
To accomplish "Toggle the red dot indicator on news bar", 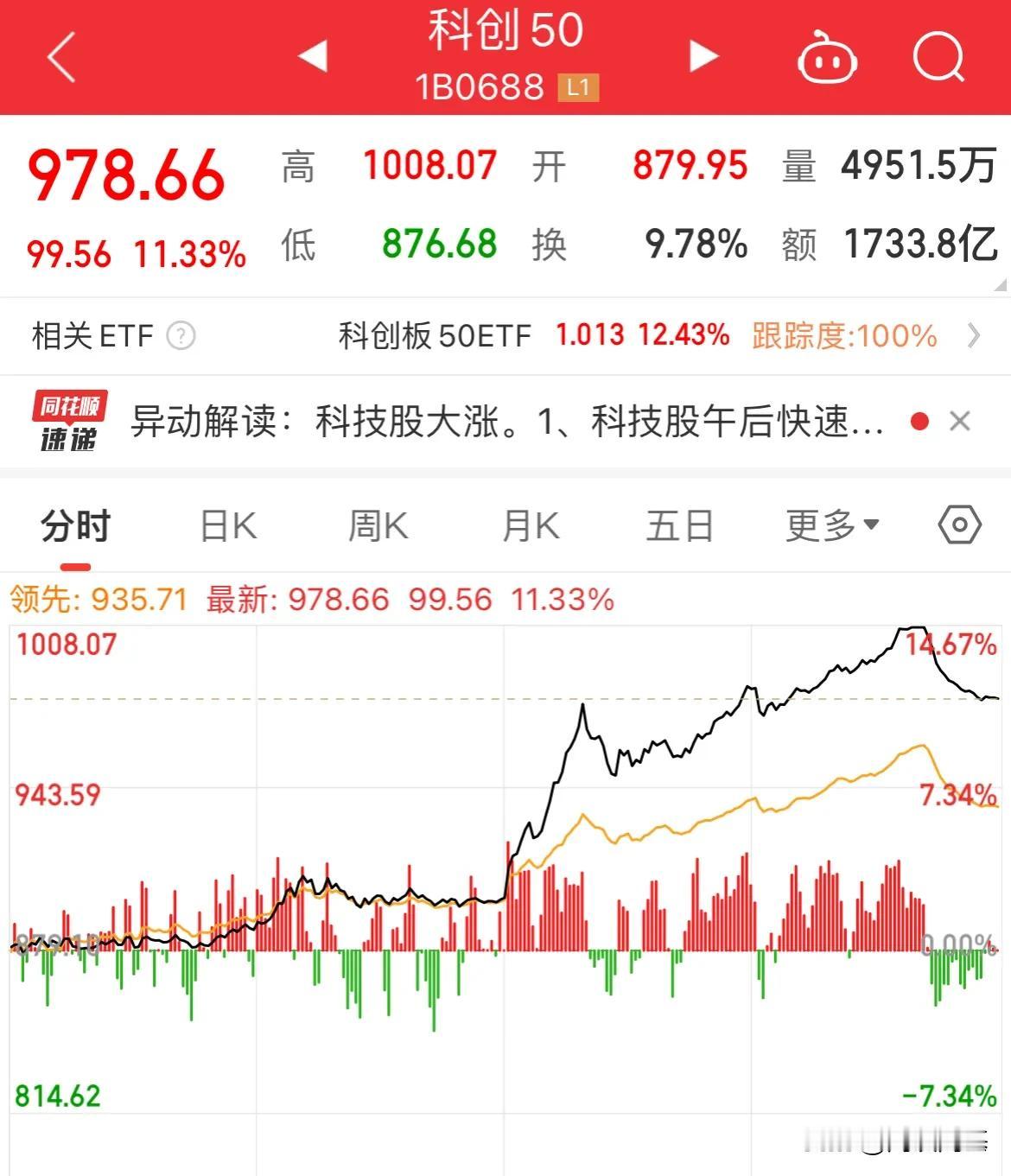I will pyautogui.click(x=919, y=422).
